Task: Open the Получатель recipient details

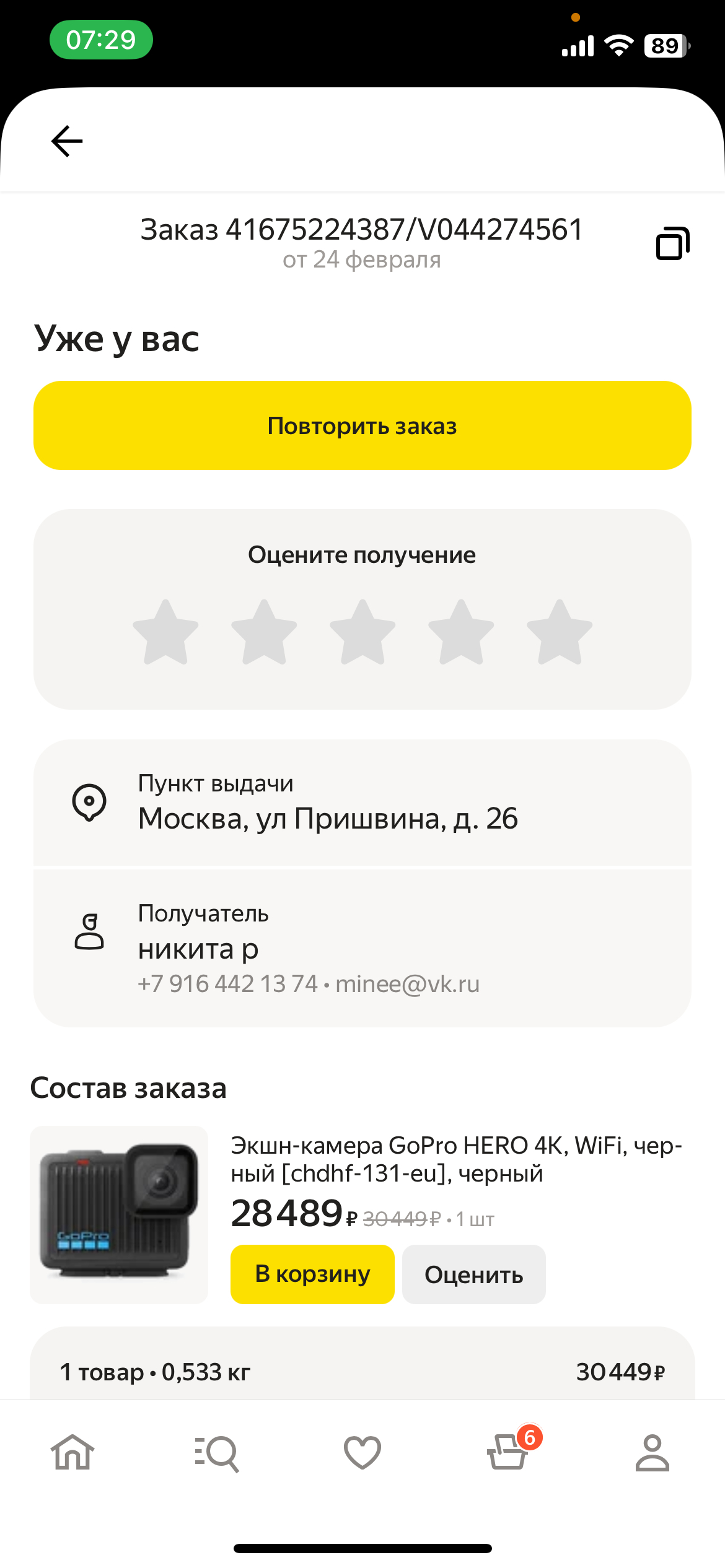Action: pyautogui.click(x=362, y=947)
